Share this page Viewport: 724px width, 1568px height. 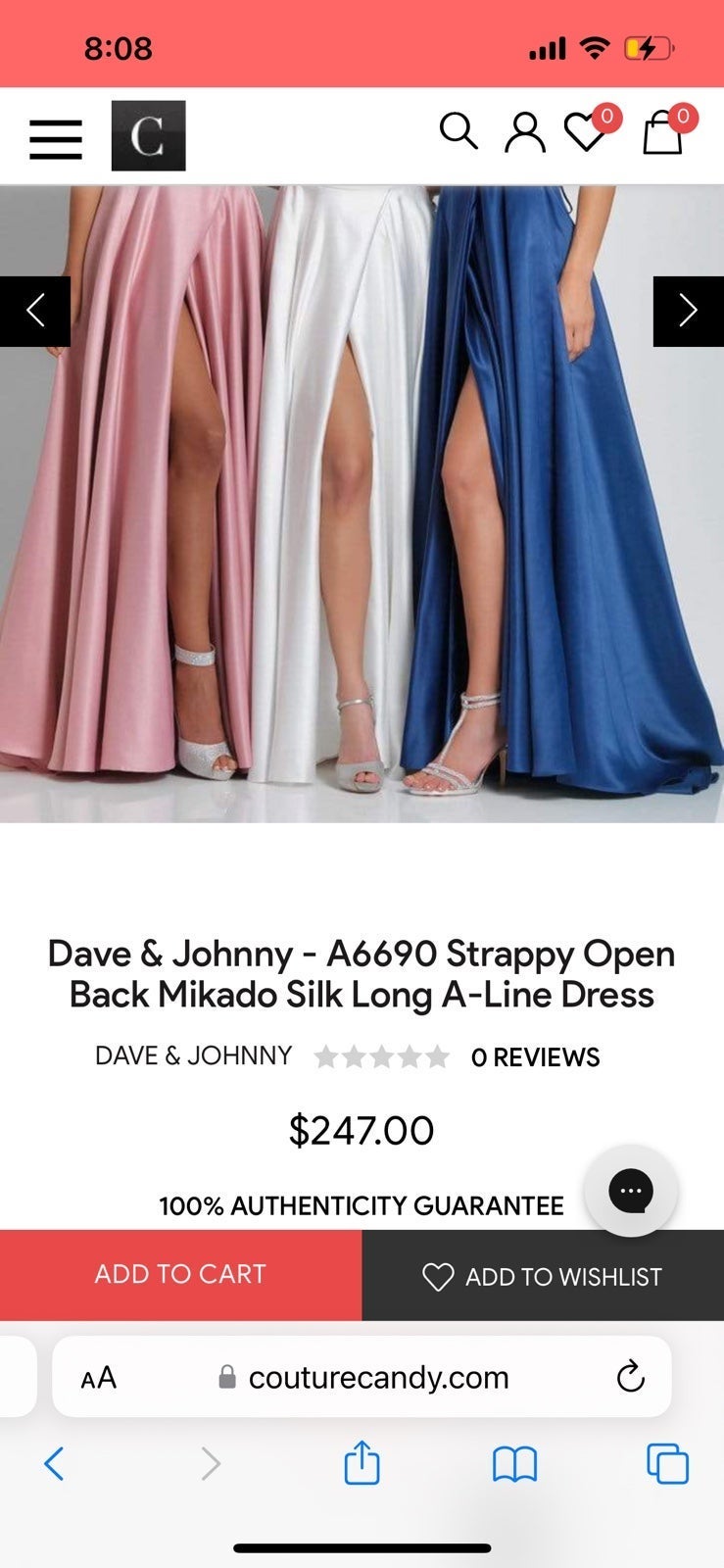click(362, 1462)
